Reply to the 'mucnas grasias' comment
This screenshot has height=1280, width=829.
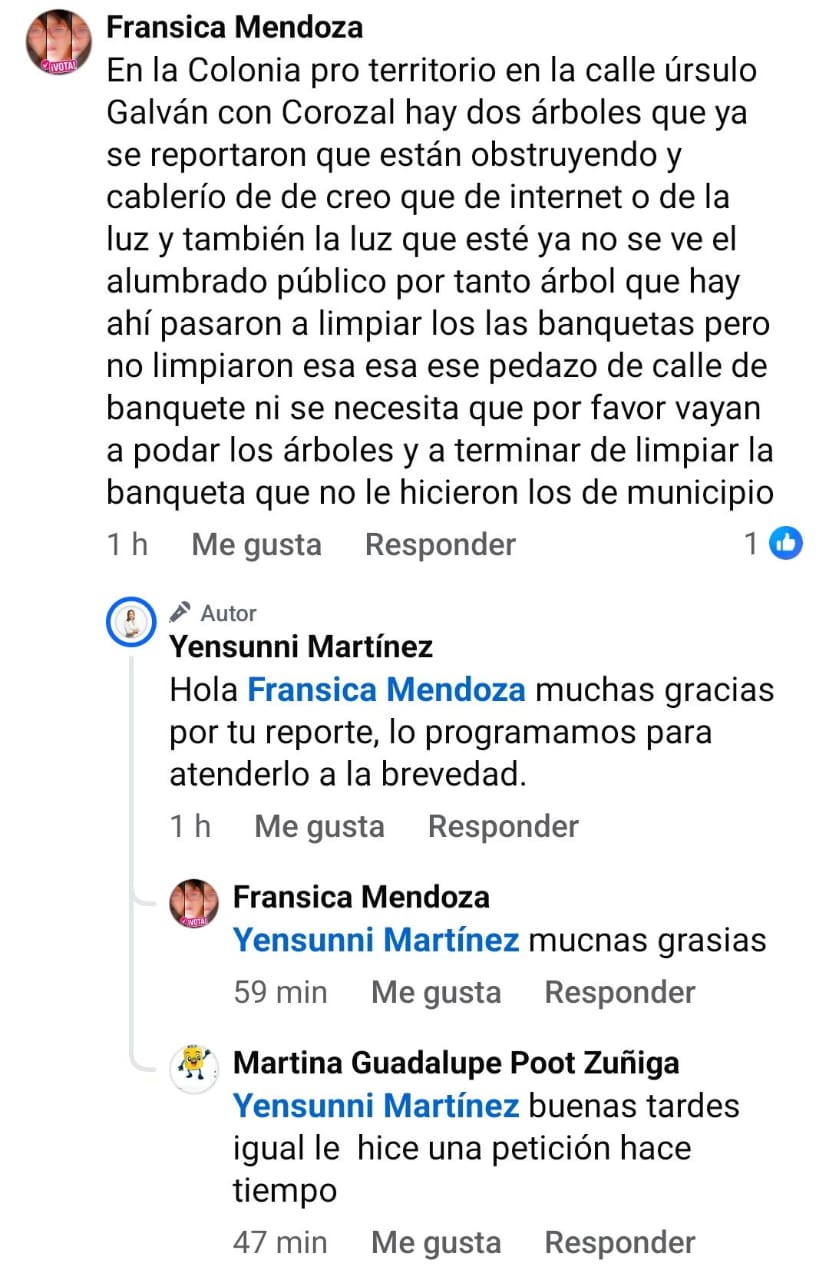[620, 992]
